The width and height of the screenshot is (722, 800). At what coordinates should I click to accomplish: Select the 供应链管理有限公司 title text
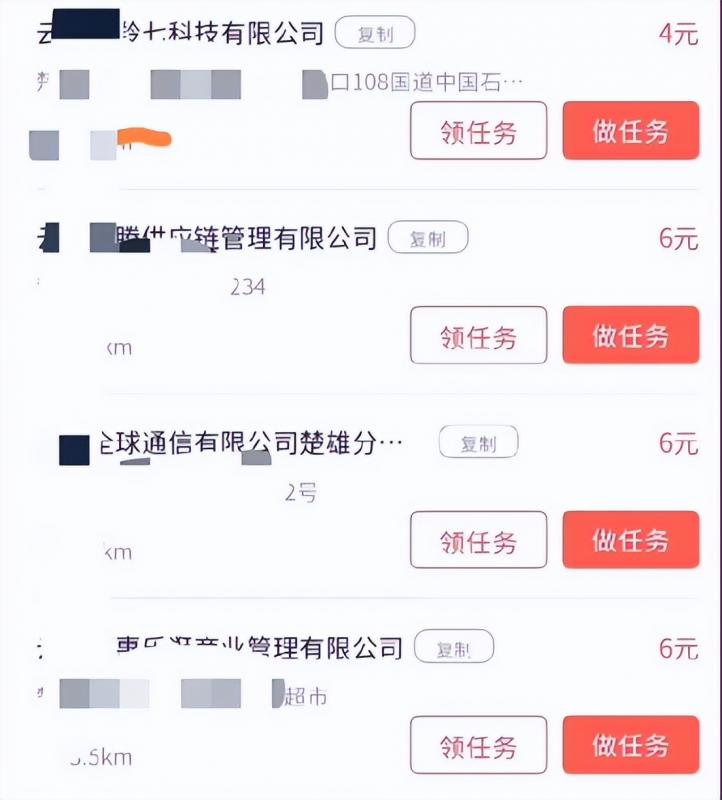click(x=215, y=236)
